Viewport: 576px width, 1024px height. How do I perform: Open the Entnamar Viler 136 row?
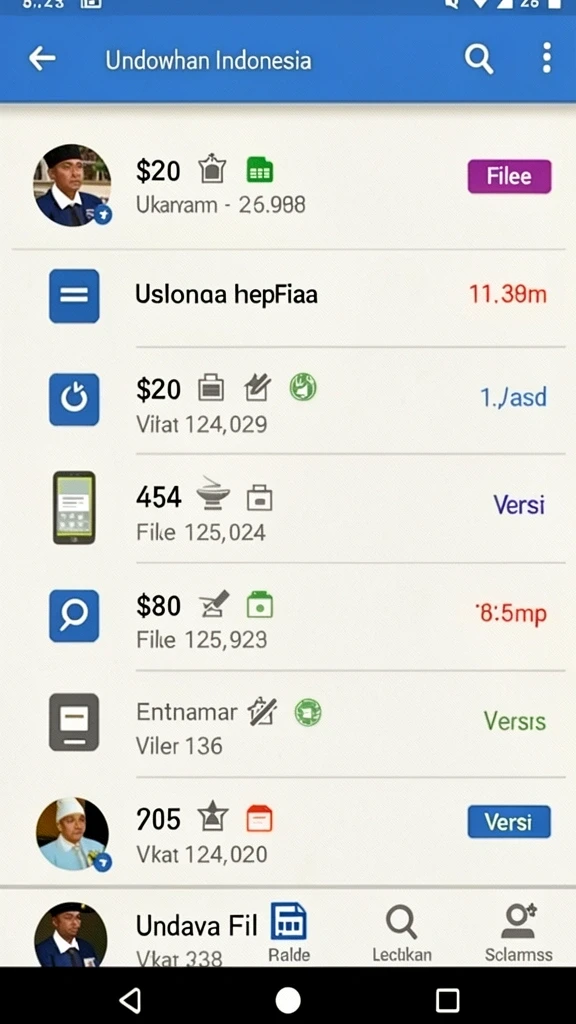click(288, 724)
